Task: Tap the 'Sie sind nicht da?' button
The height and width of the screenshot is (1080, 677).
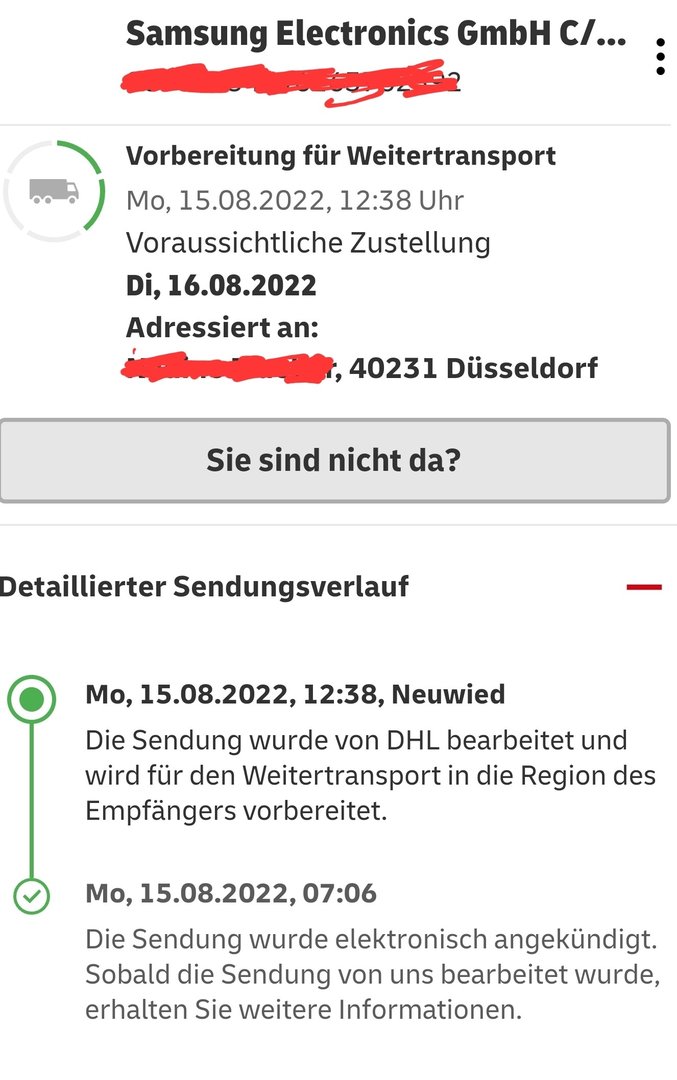Action: (334, 460)
